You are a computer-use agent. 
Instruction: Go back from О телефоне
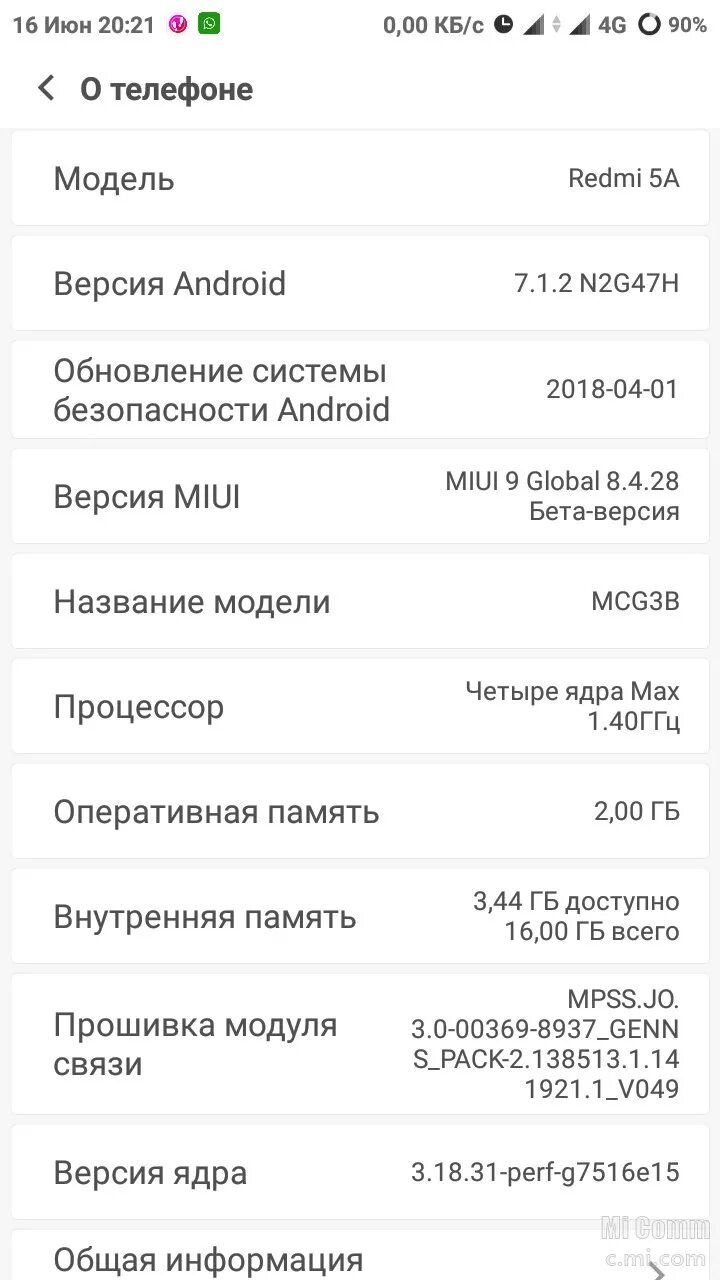click(46, 89)
